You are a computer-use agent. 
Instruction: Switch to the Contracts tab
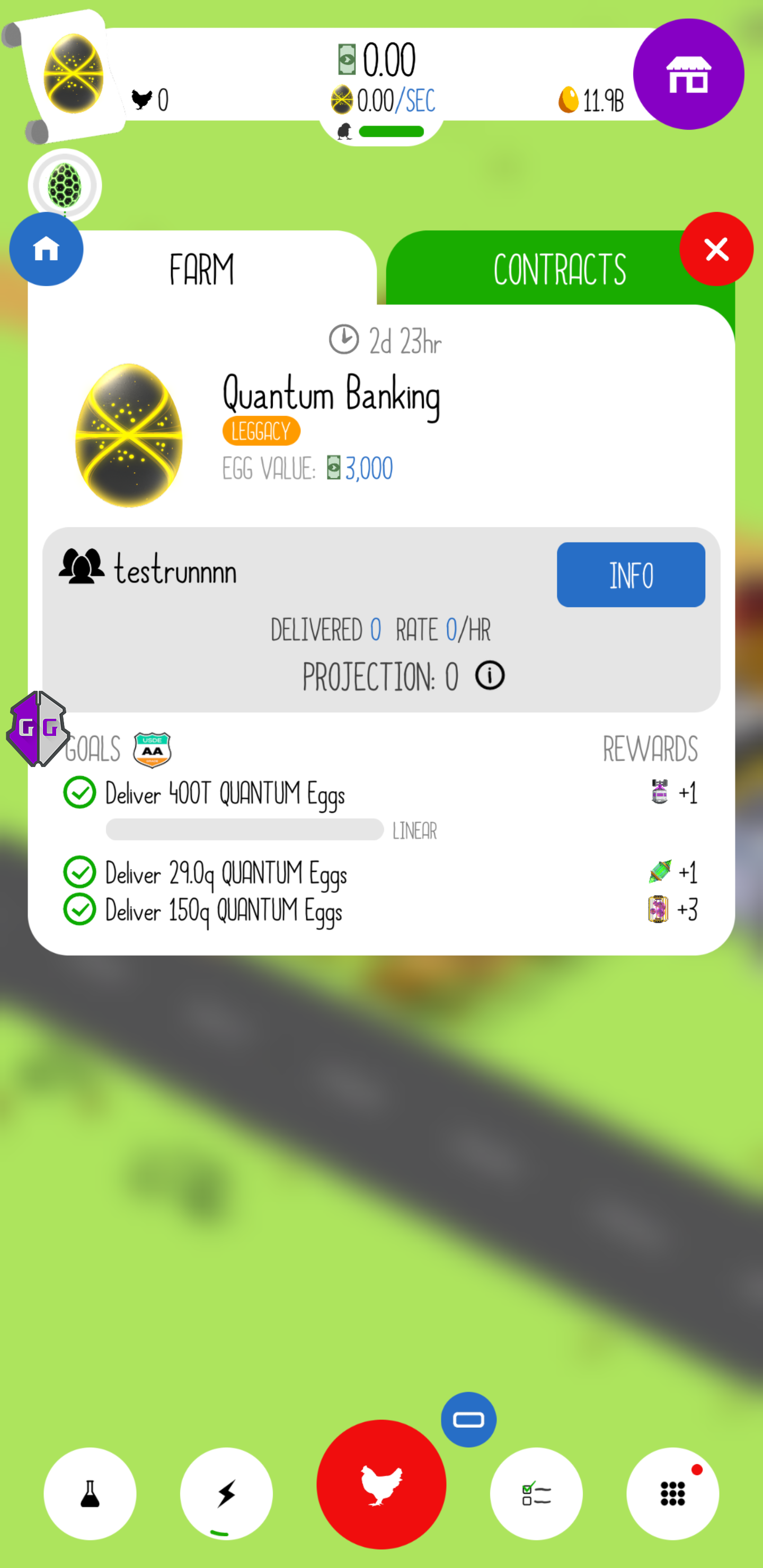559,269
